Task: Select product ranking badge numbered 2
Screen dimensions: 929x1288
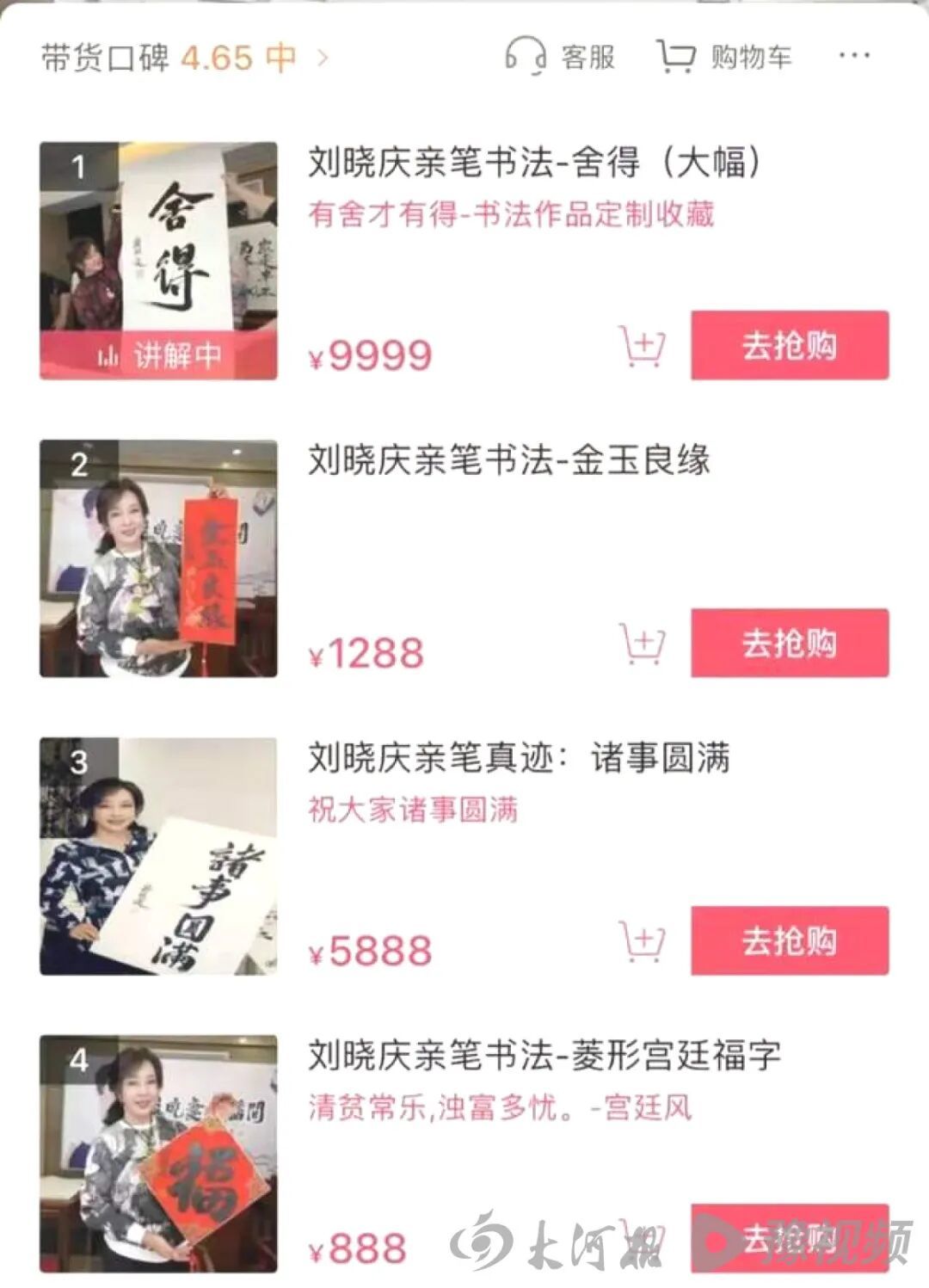Action: [78, 465]
